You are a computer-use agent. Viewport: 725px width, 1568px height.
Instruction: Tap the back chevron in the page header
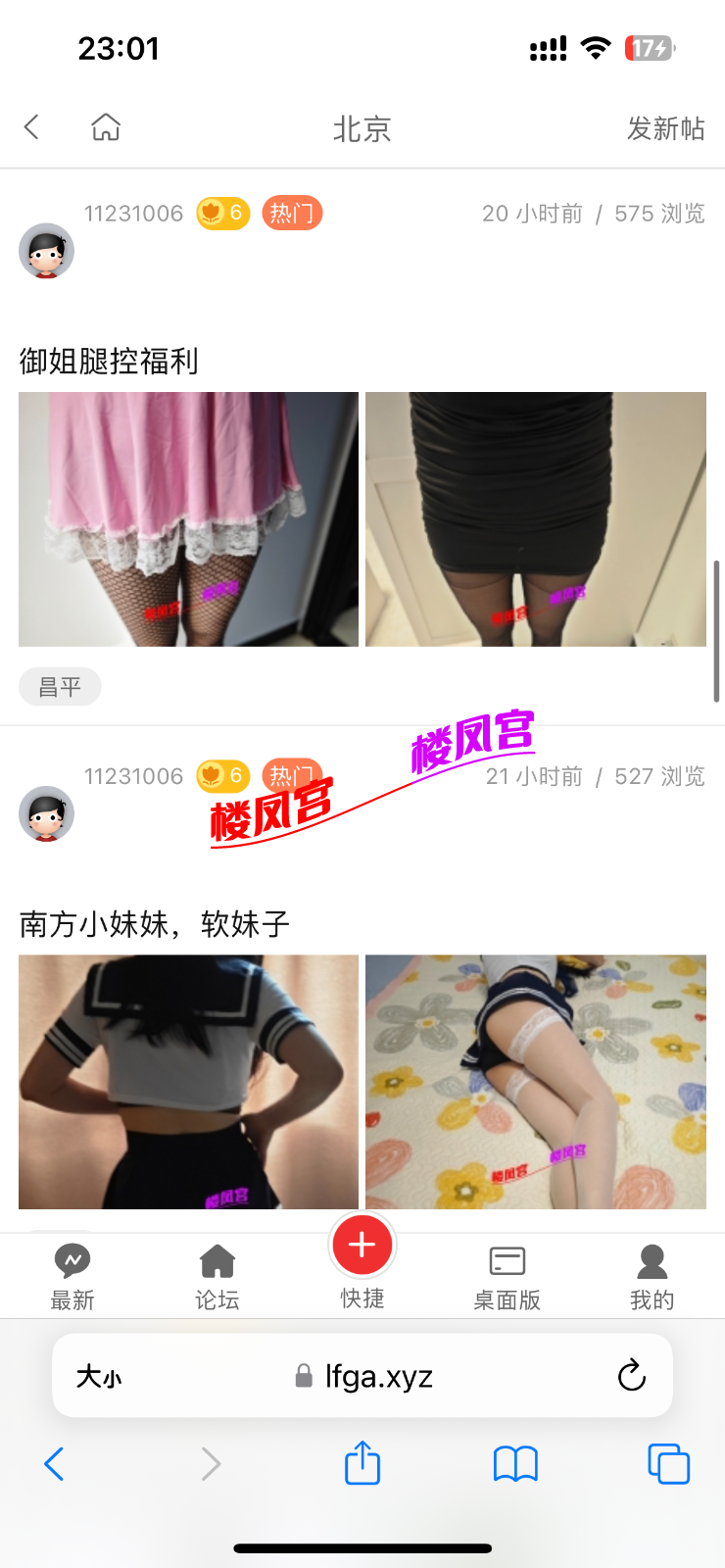[x=30, y=126]
